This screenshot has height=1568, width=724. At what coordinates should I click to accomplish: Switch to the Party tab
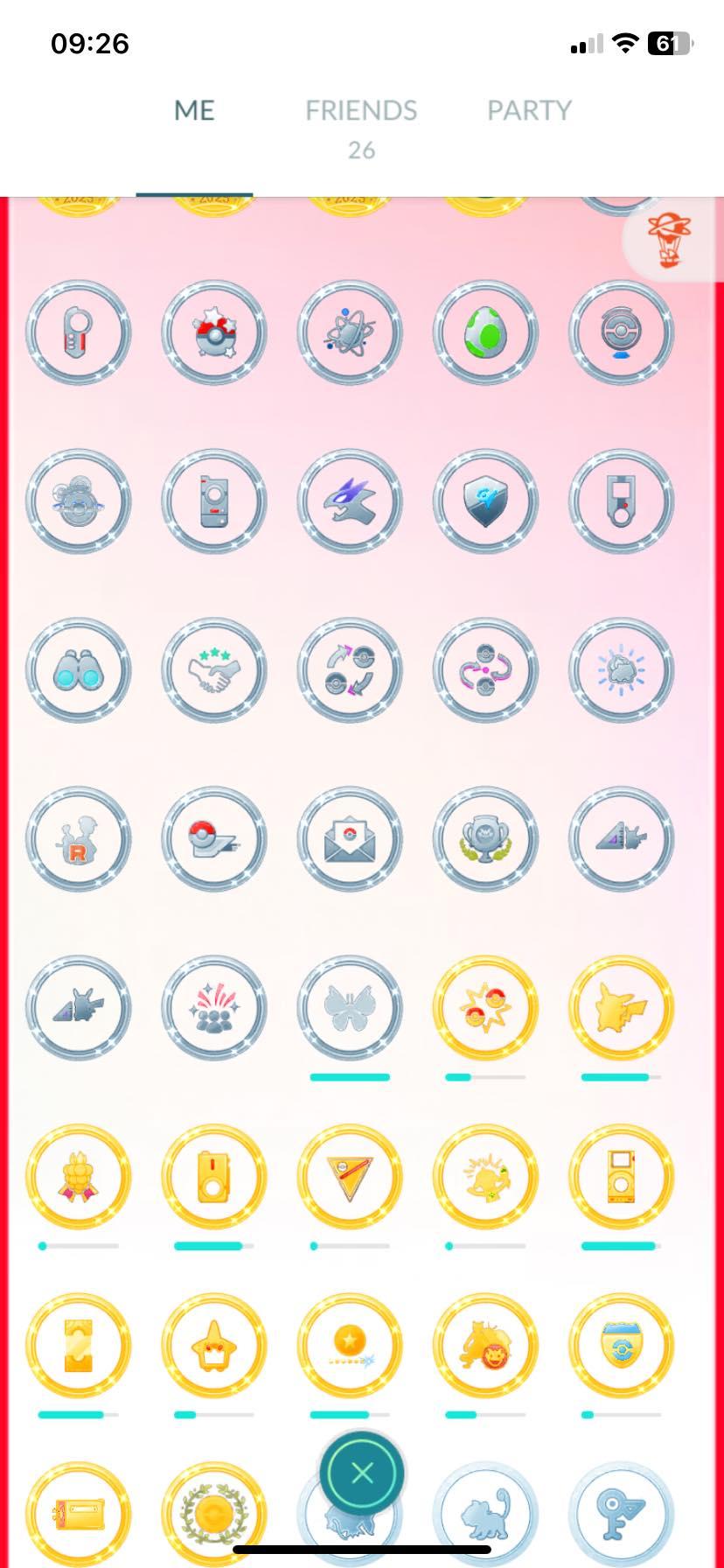[529, 111]
